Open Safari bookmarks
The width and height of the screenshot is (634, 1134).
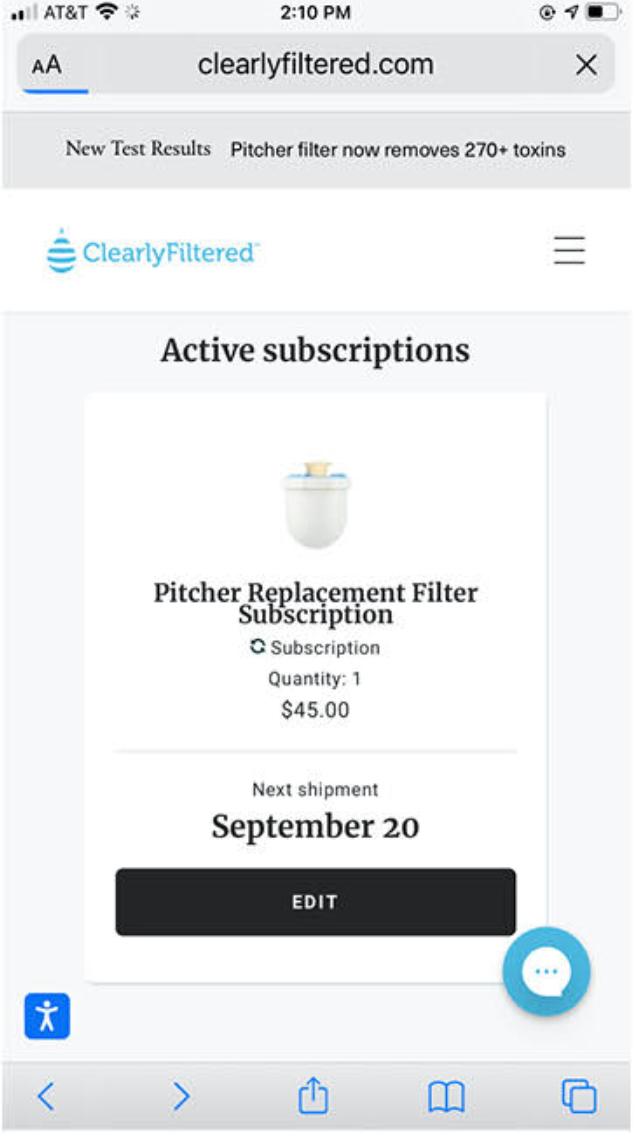(x=446, y=1097)
